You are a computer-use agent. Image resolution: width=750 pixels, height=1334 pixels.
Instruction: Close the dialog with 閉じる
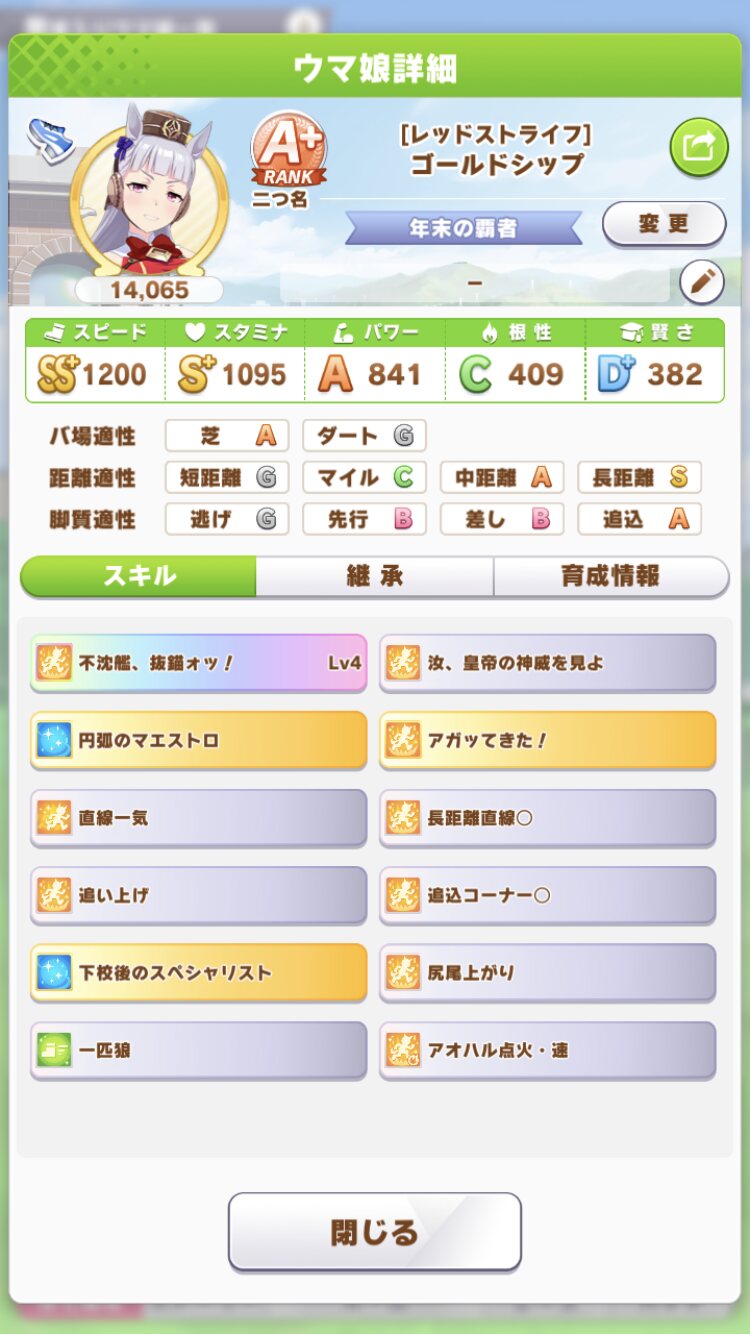pyautogui.click(x=374, y=1231)
